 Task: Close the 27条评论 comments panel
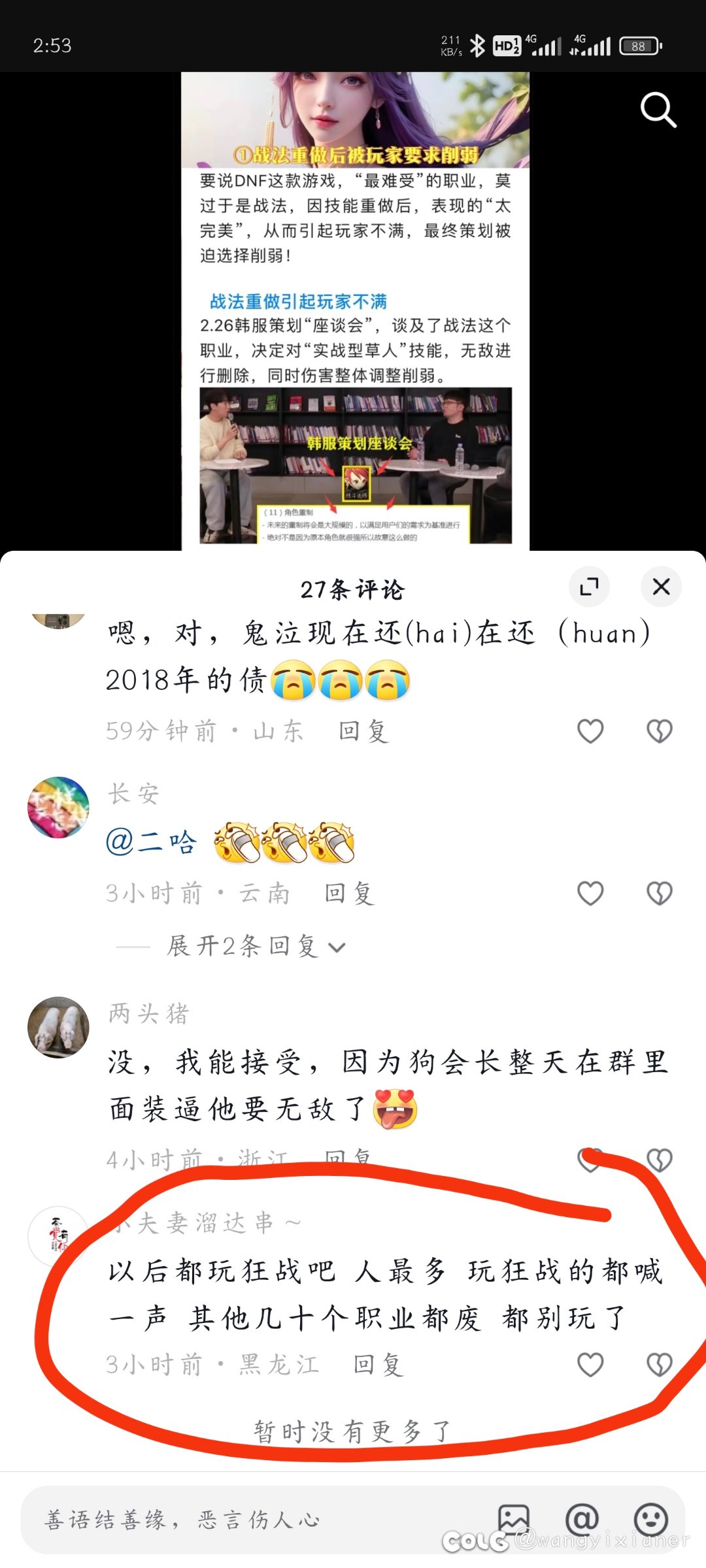pyautogui.click(x=661, y=587)
